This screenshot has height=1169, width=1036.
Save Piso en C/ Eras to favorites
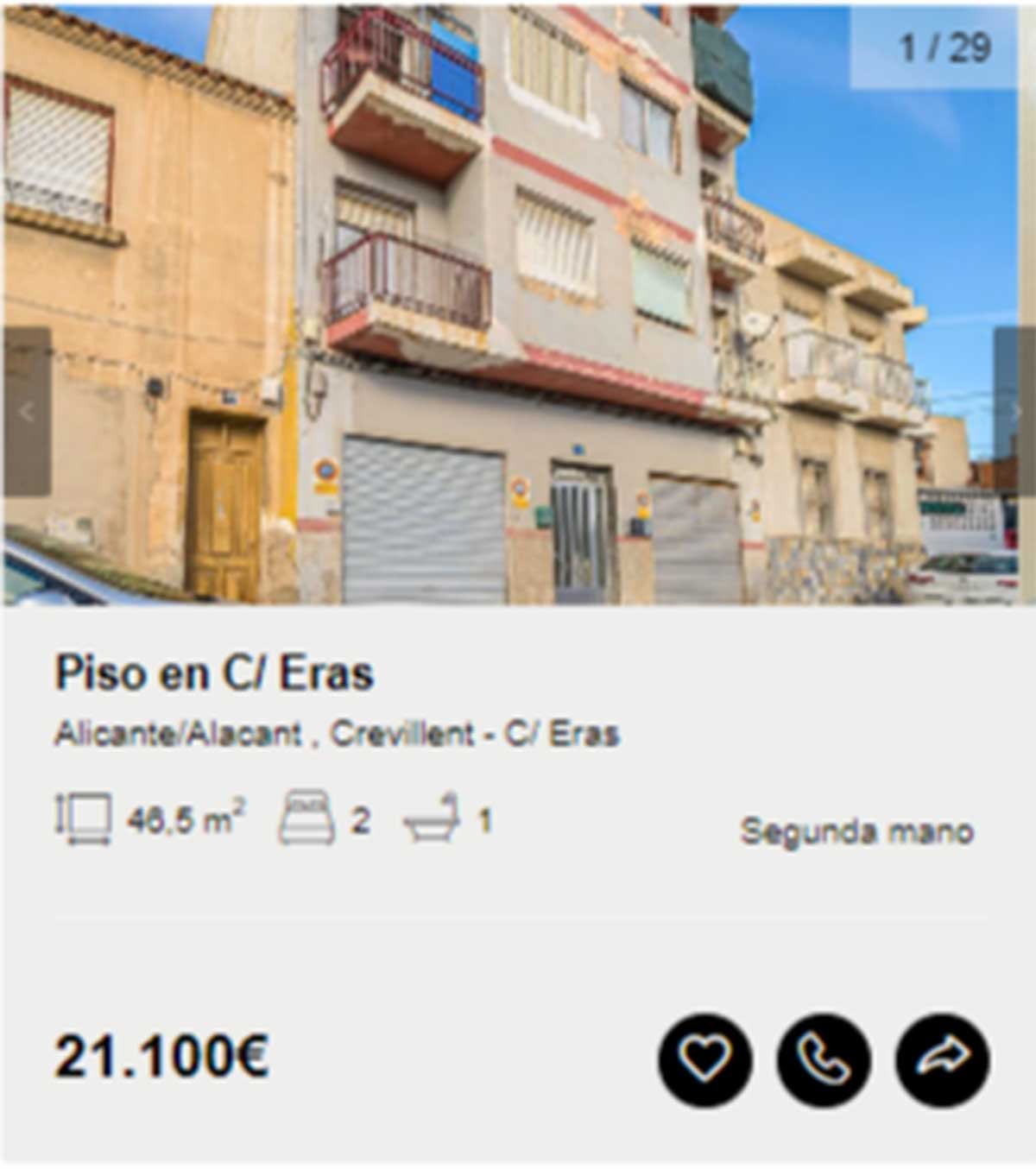(704, 1058)
